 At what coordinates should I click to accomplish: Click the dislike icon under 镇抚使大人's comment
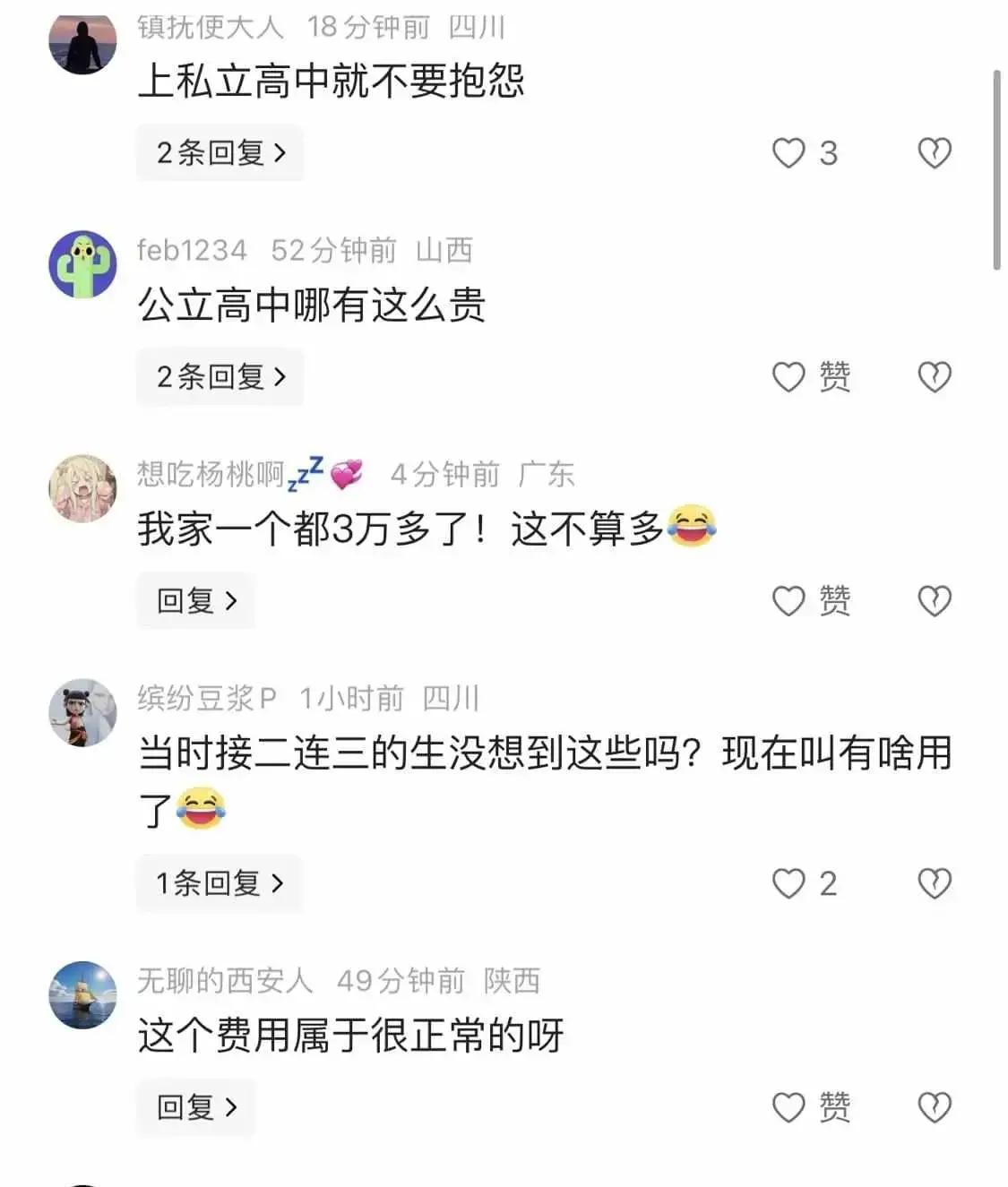point(934,154)
